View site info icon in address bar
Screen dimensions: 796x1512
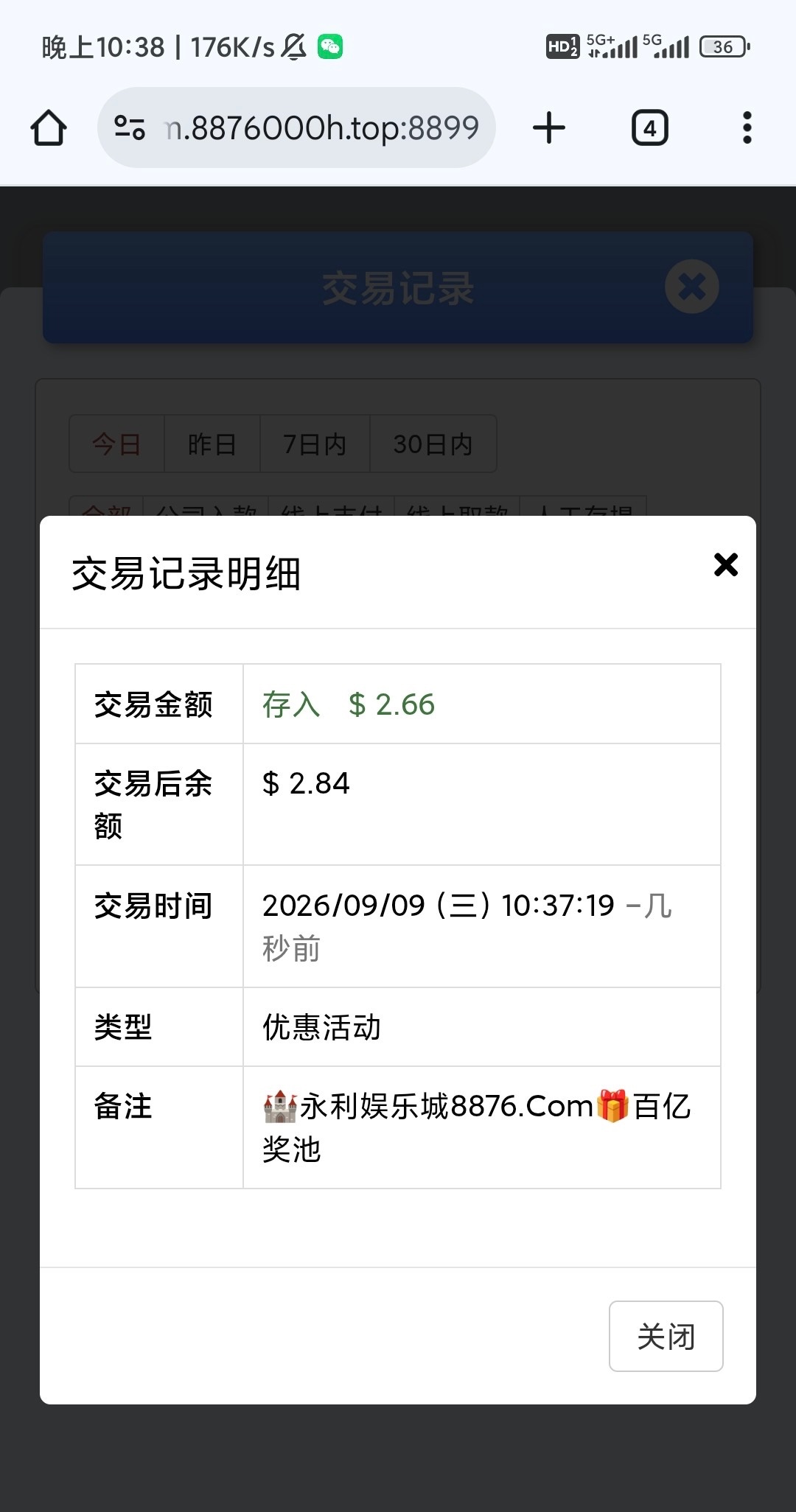(x=130, y=128)
